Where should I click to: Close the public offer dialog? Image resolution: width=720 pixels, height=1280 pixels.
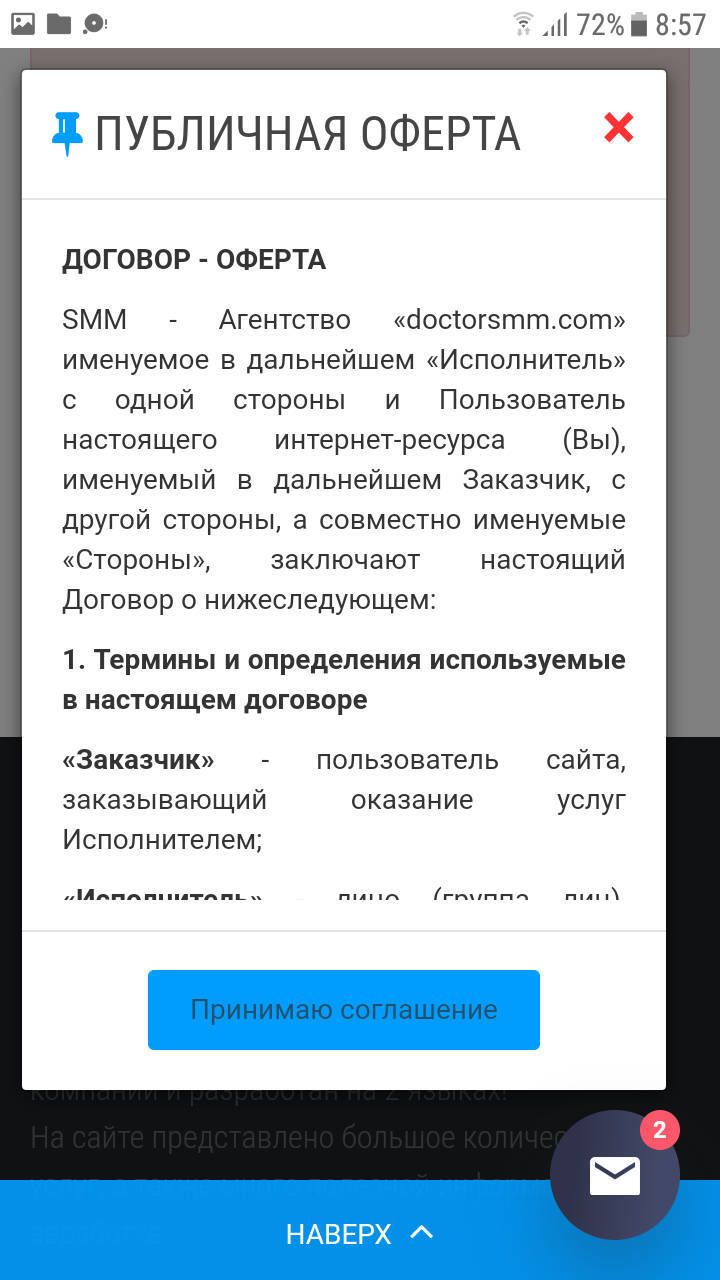coord(619,127)
